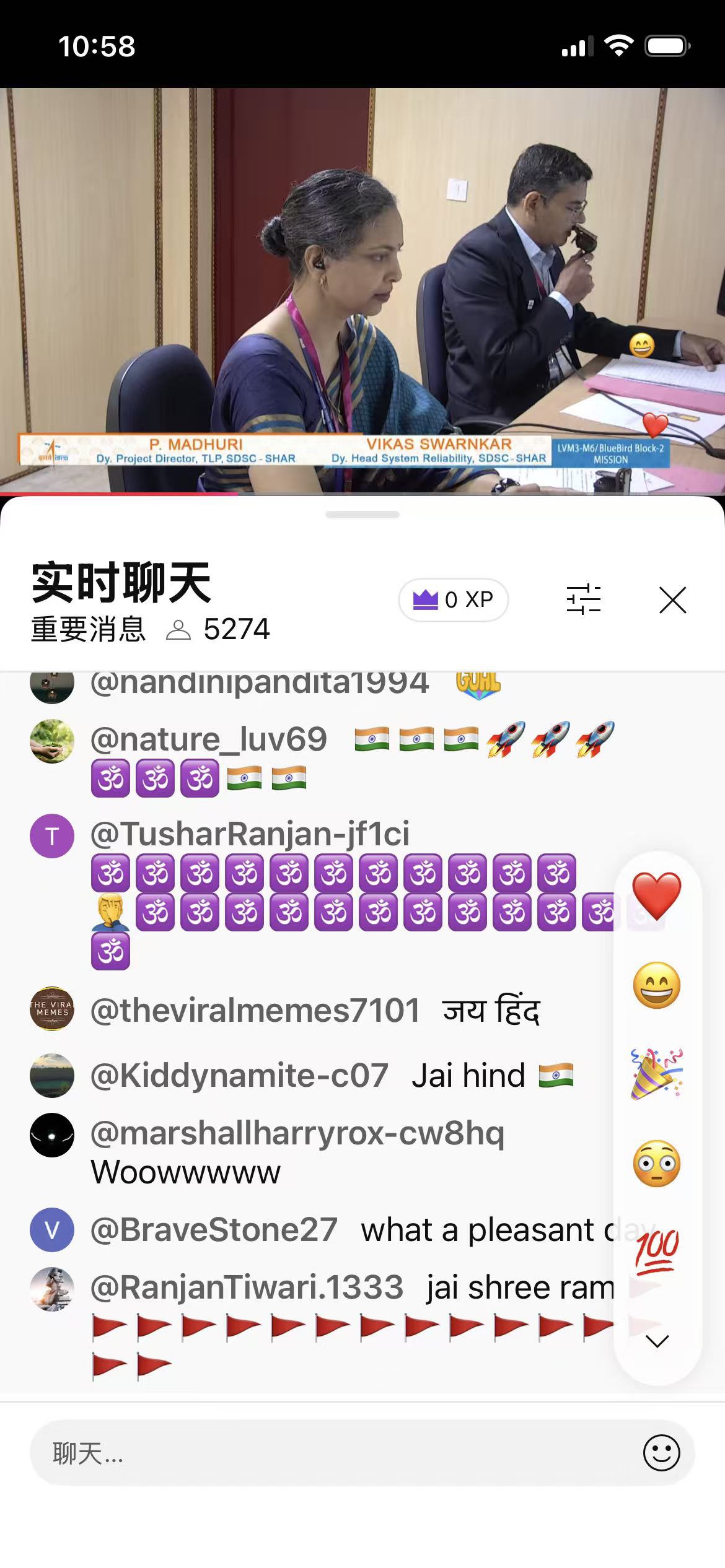Viewport: 725px width, 1568px height.
Task: Send a party popper reaction
Action: coord(656,1074)
